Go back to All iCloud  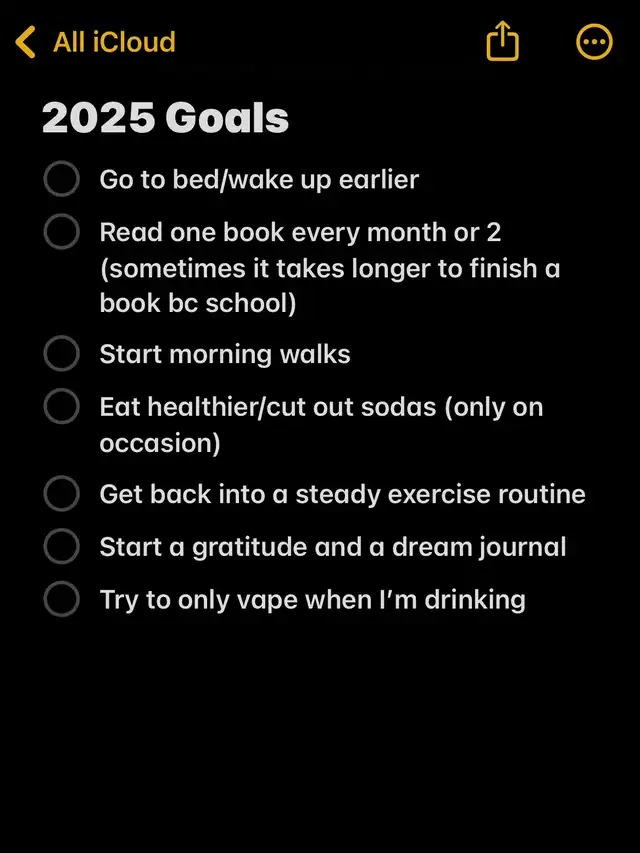pos(95,43)
